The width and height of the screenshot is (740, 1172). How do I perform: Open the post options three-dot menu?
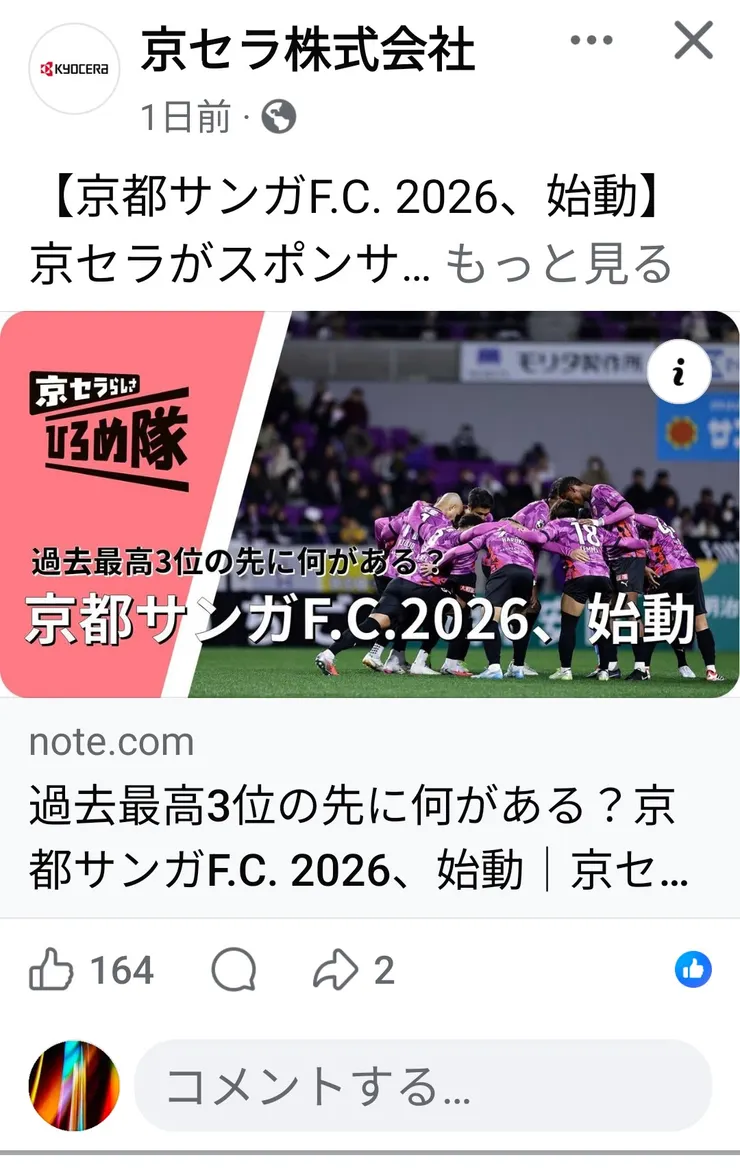(590, 40)
